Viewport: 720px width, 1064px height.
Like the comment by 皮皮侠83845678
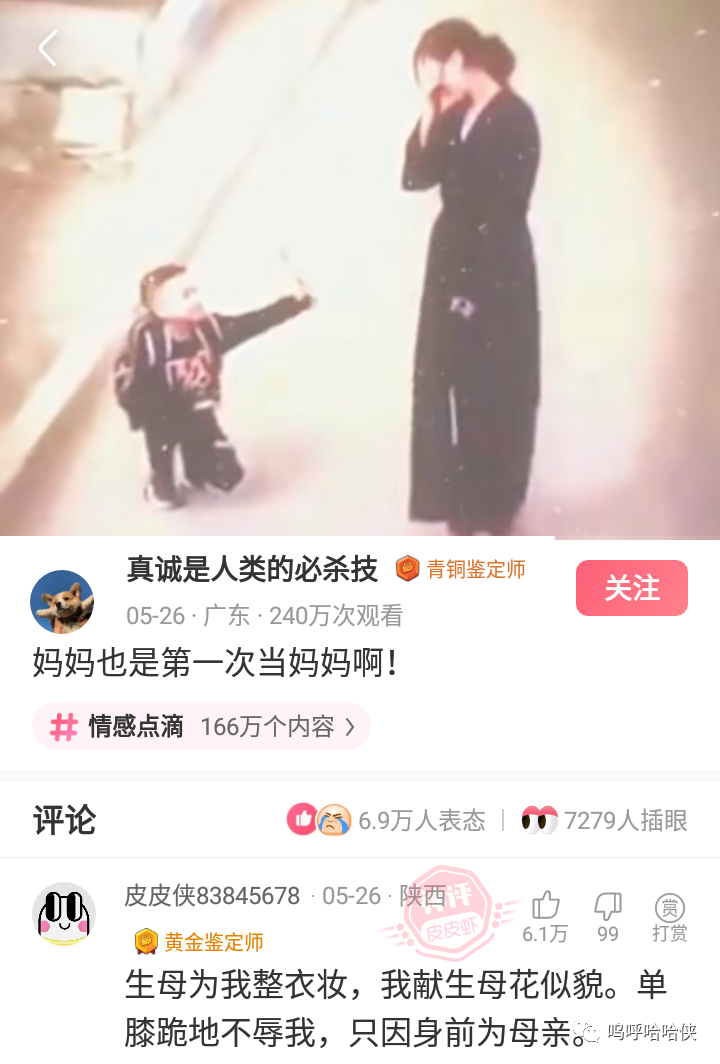545,915
